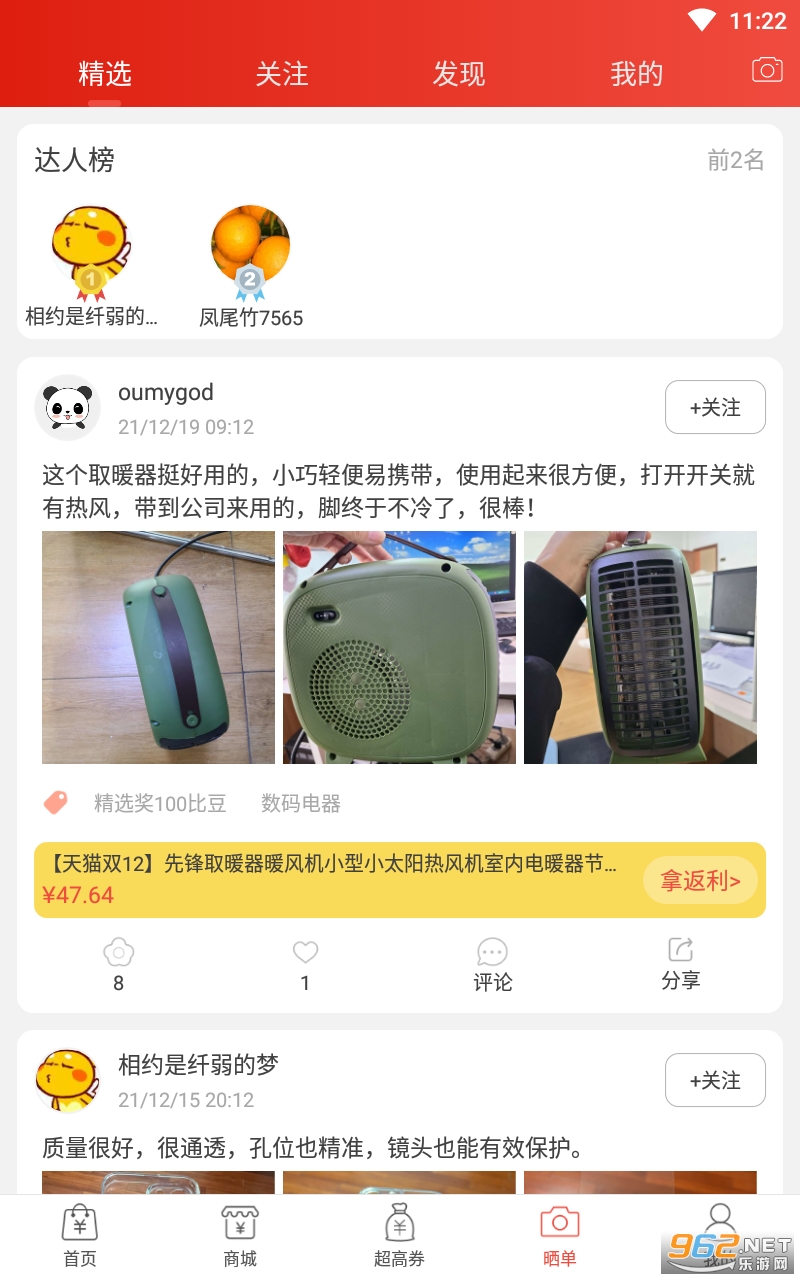Open the 数码电器 category tag
This screenshot has width=800, height=1280.
pos(301,803)
